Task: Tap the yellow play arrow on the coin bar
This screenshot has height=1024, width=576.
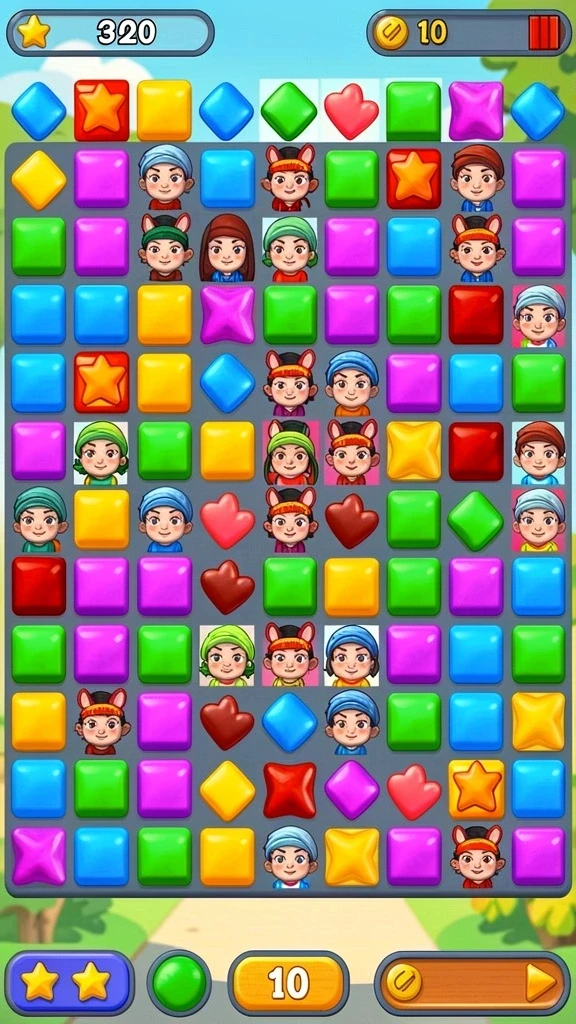Action: [x=541, y=982]
